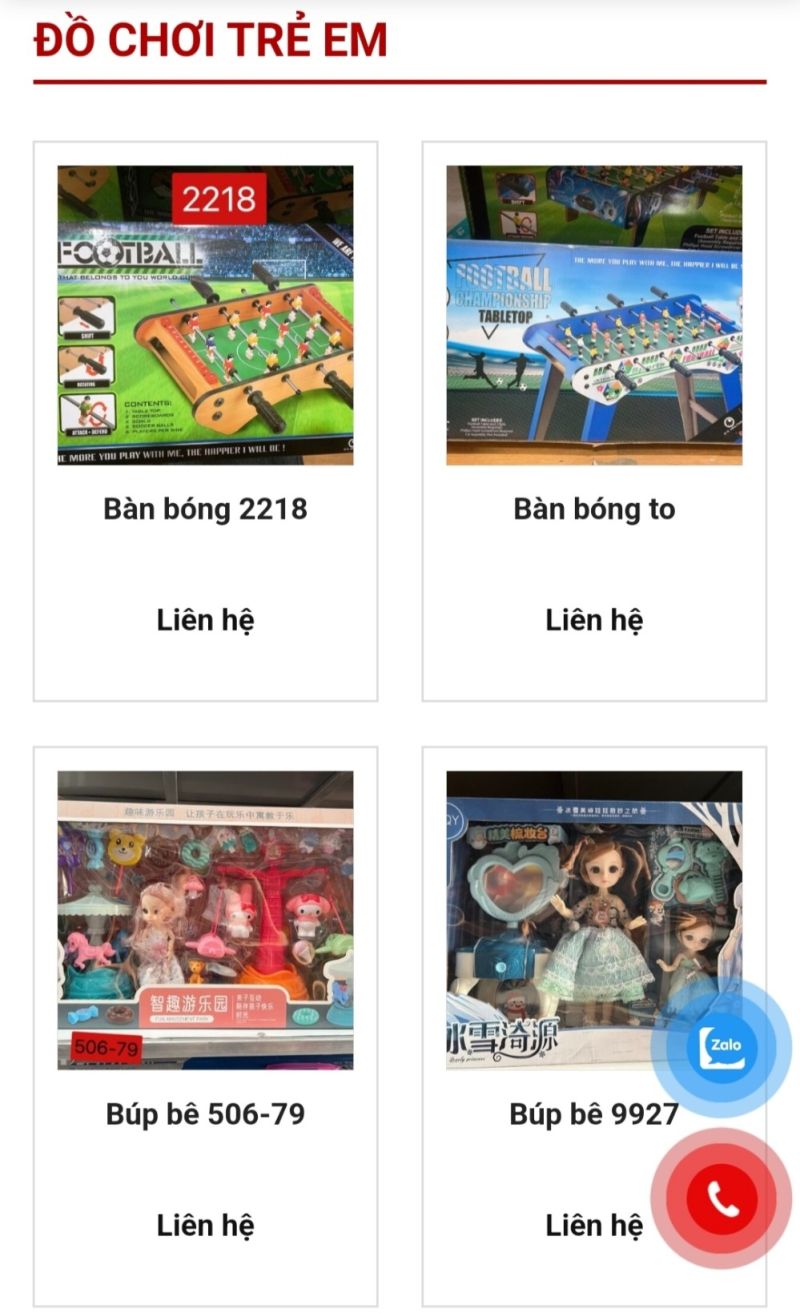800x1313 pixels.
Task: Select the Búp bê 506-79 title link
Action: pos(205,1113)
